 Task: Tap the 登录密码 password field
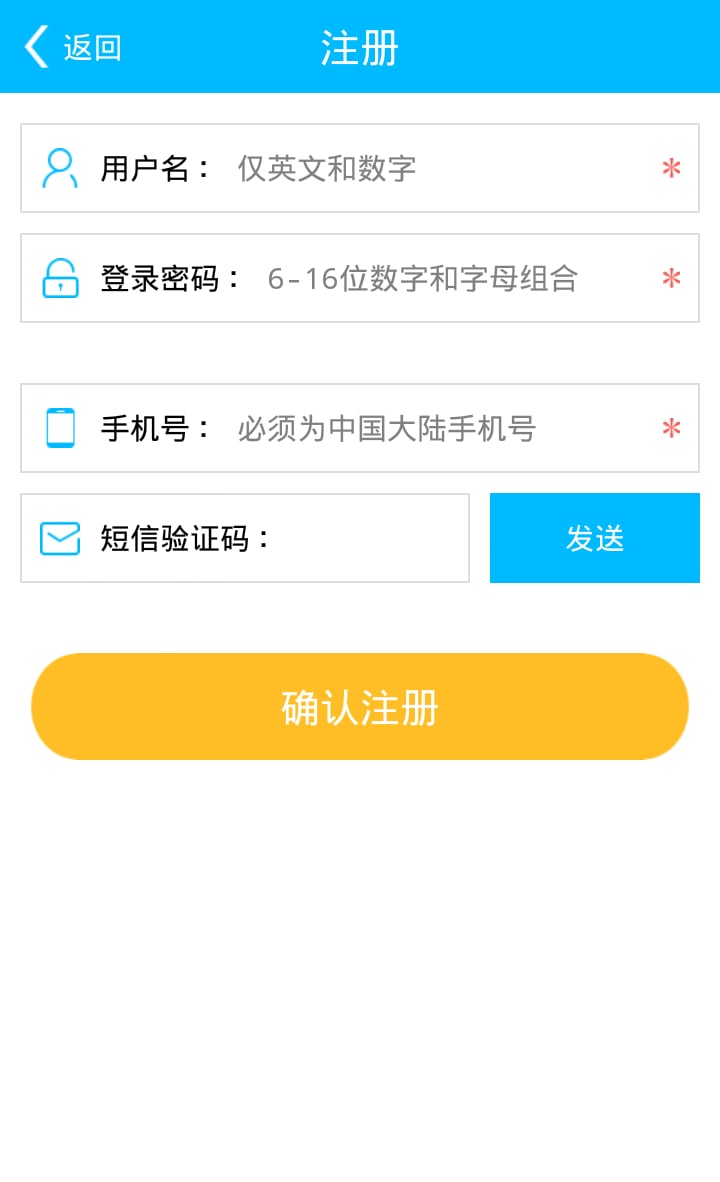coord(360,278)
